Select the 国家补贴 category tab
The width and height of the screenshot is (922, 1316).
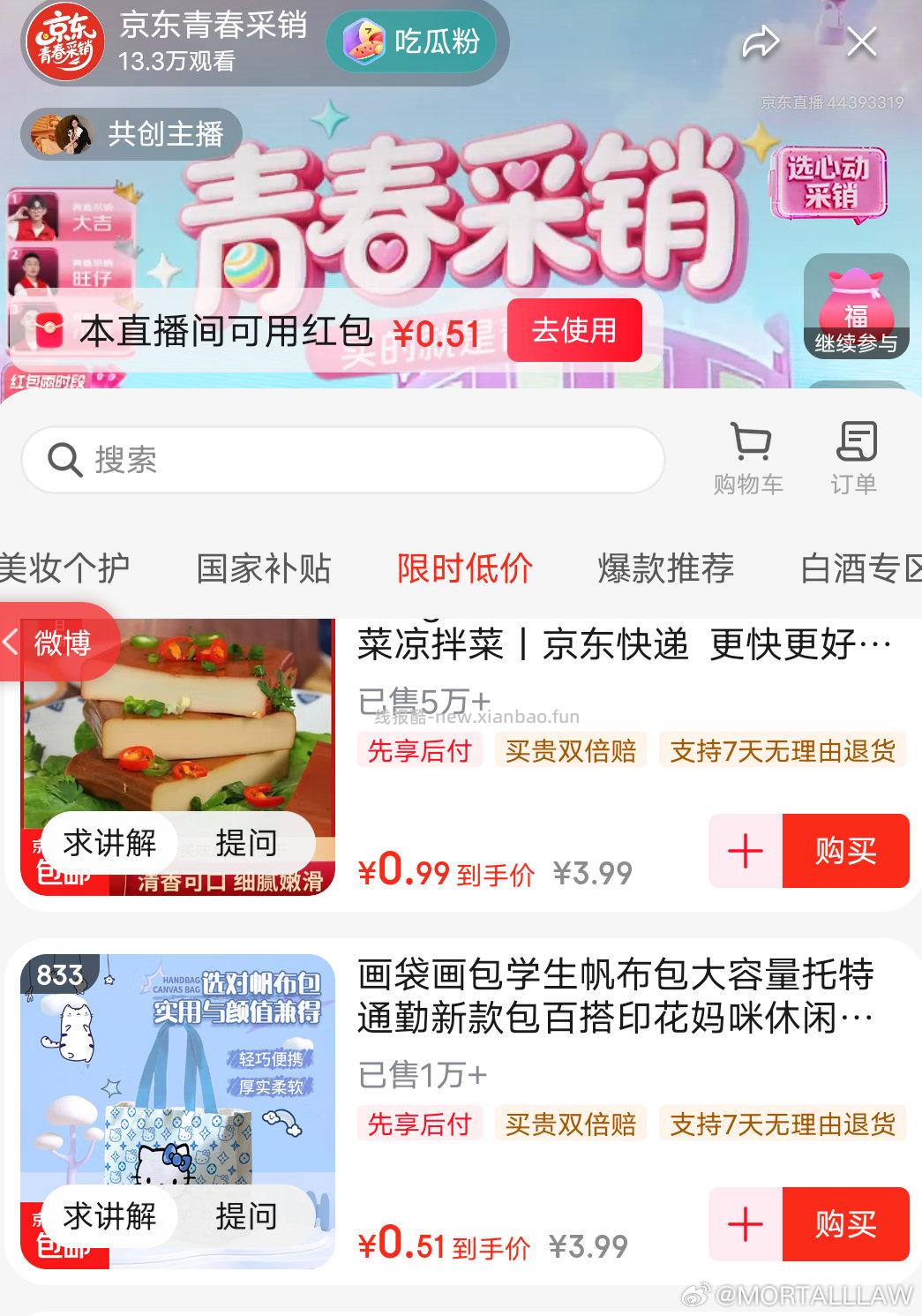tap(262, 569)
